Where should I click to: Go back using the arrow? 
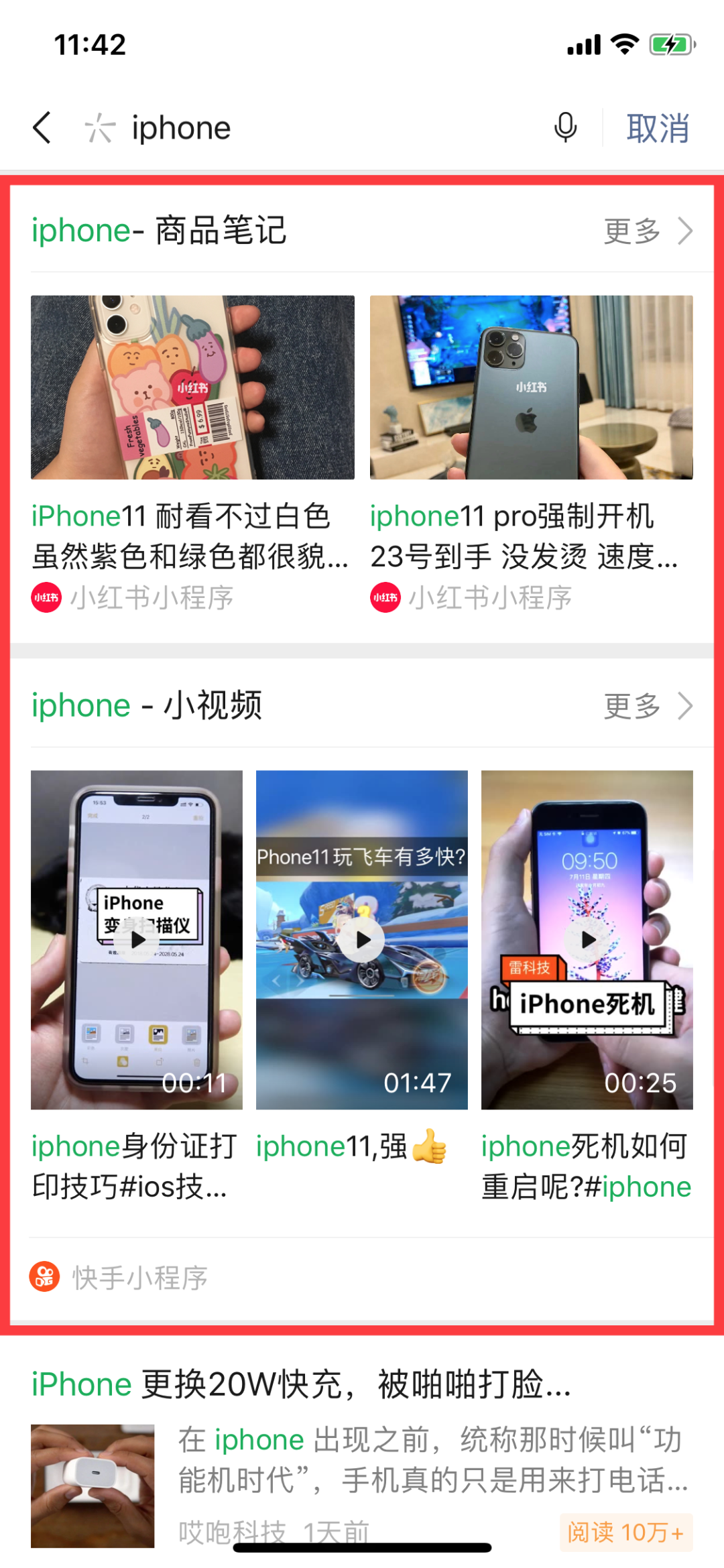click(42, 127)
